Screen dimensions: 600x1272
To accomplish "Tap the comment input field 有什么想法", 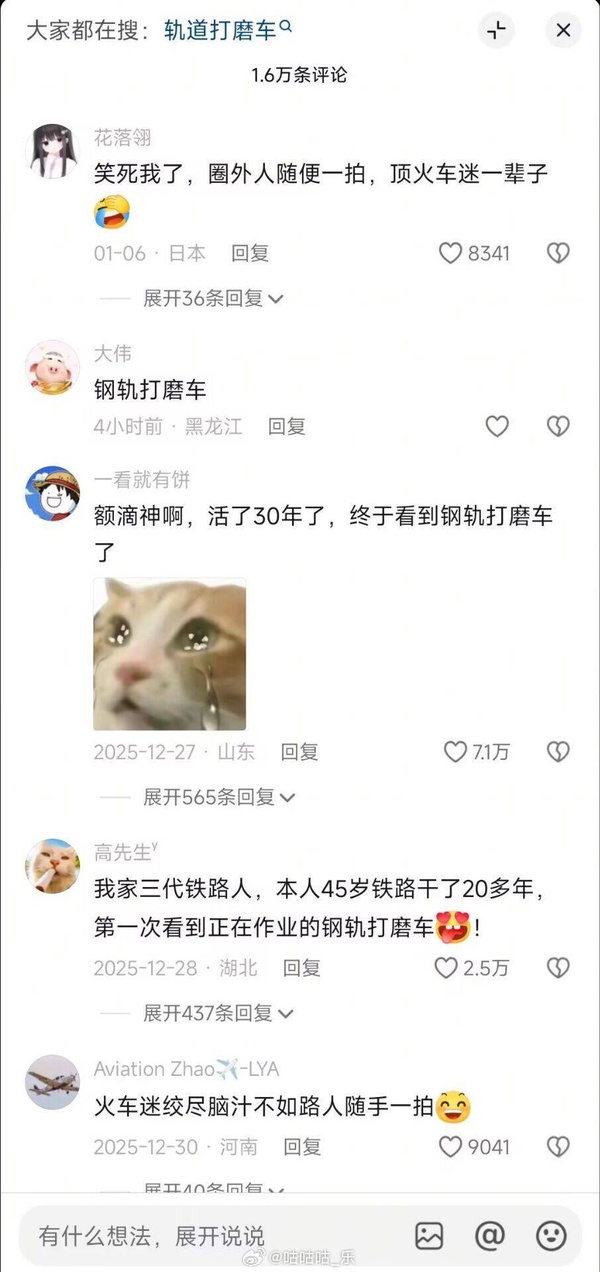I will [200, 1236].
